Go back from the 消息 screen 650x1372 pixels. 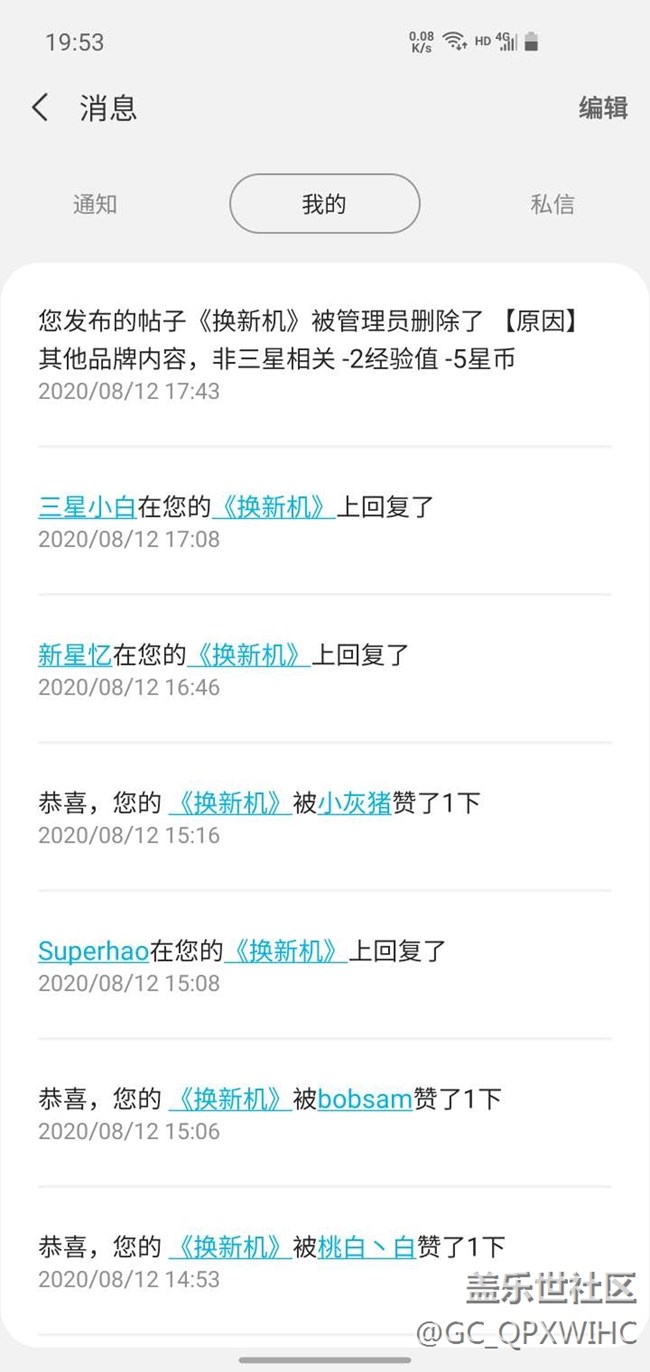[40, 108]
